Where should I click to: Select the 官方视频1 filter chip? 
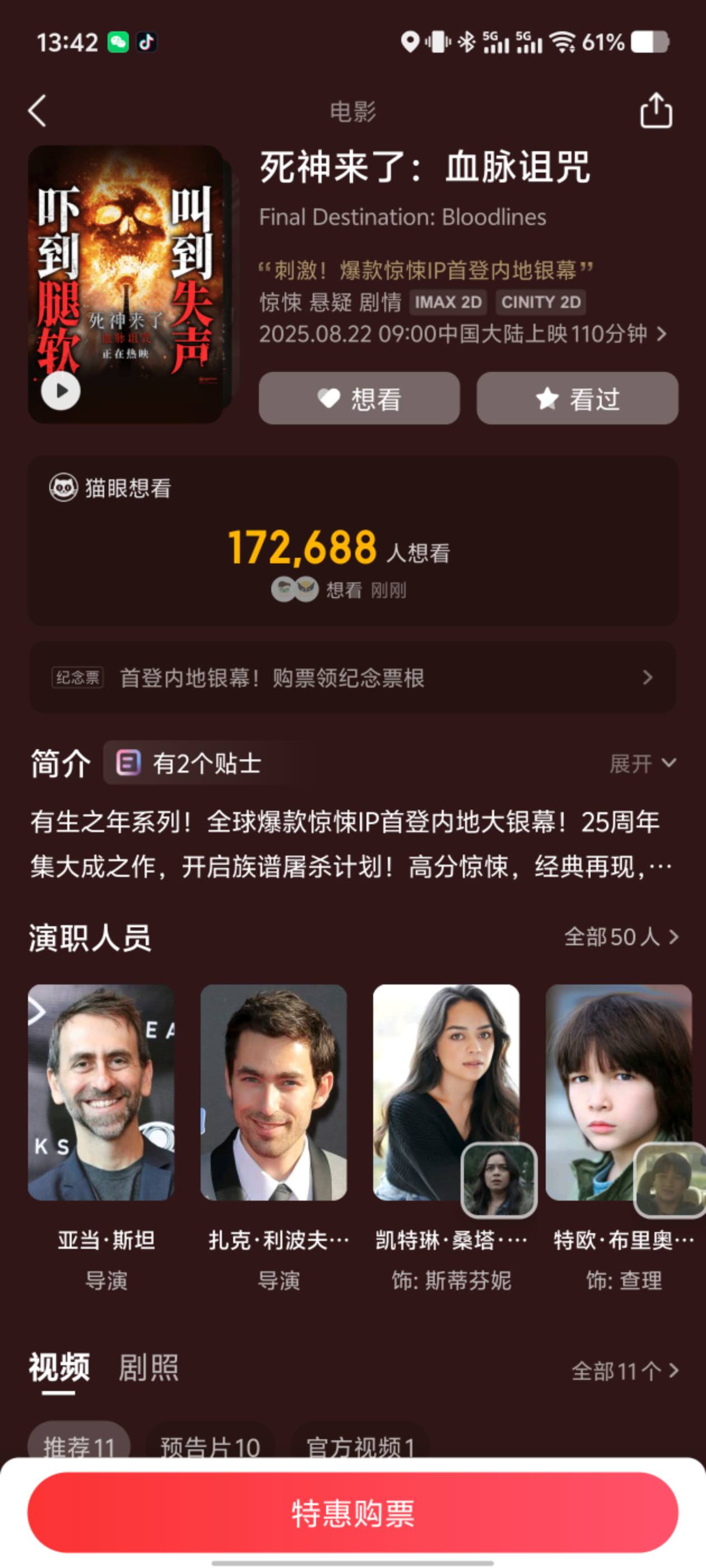pyautogui.click(x=360, y=1446)
